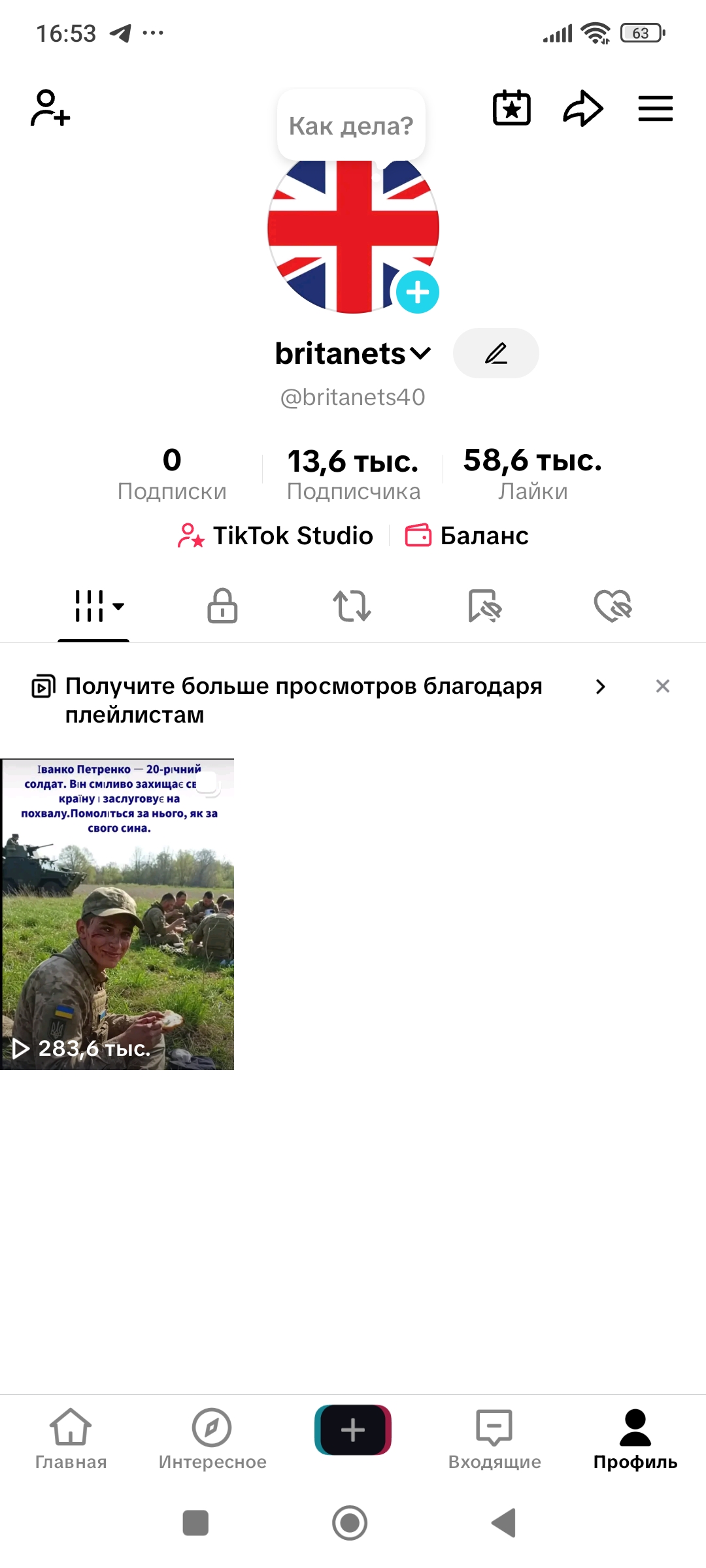Viewport: 706px width, 1568px height.
Task: Open TikTok Studio
Action: [x=276, y=536]
